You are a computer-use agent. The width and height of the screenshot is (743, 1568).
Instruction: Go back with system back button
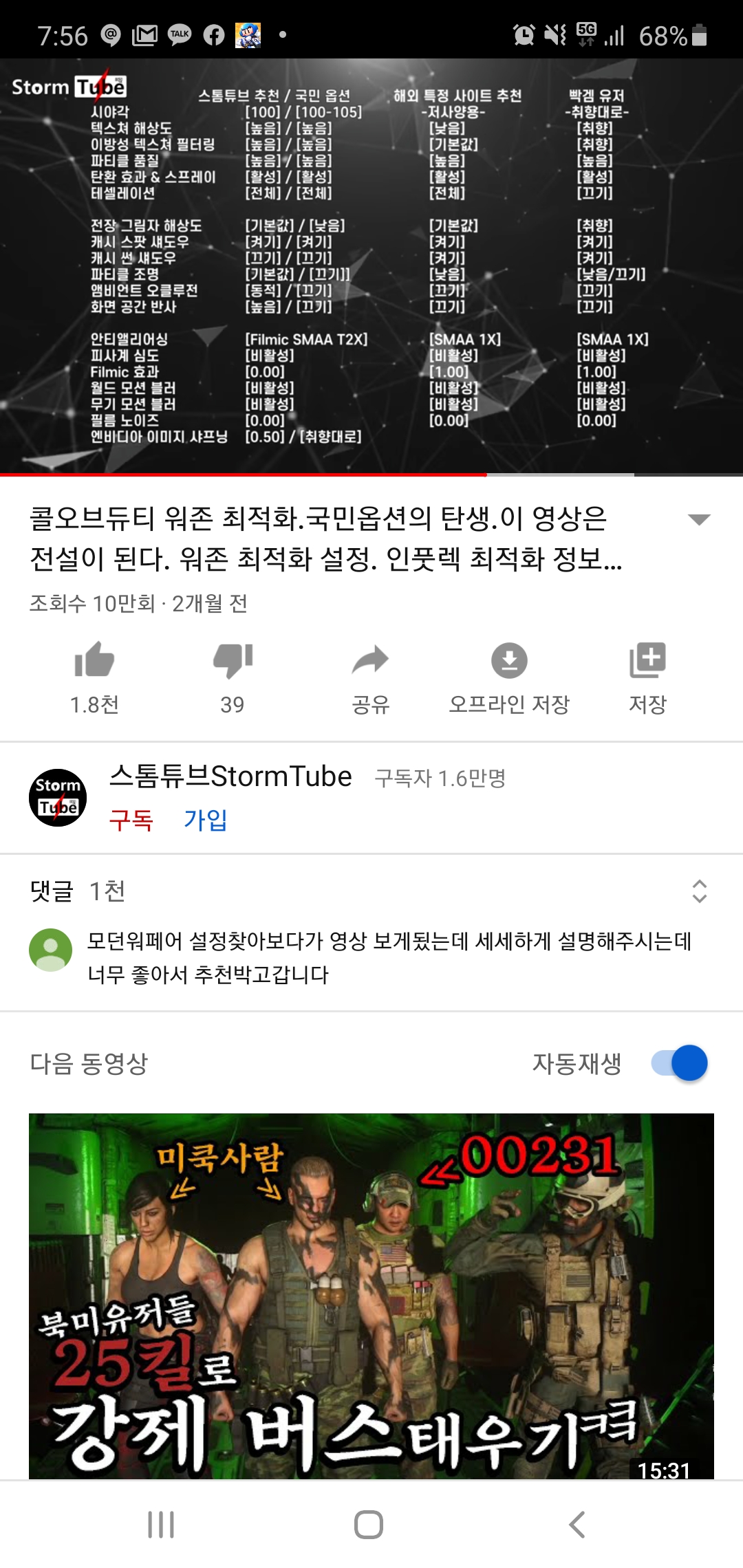tap(577, 1524)
